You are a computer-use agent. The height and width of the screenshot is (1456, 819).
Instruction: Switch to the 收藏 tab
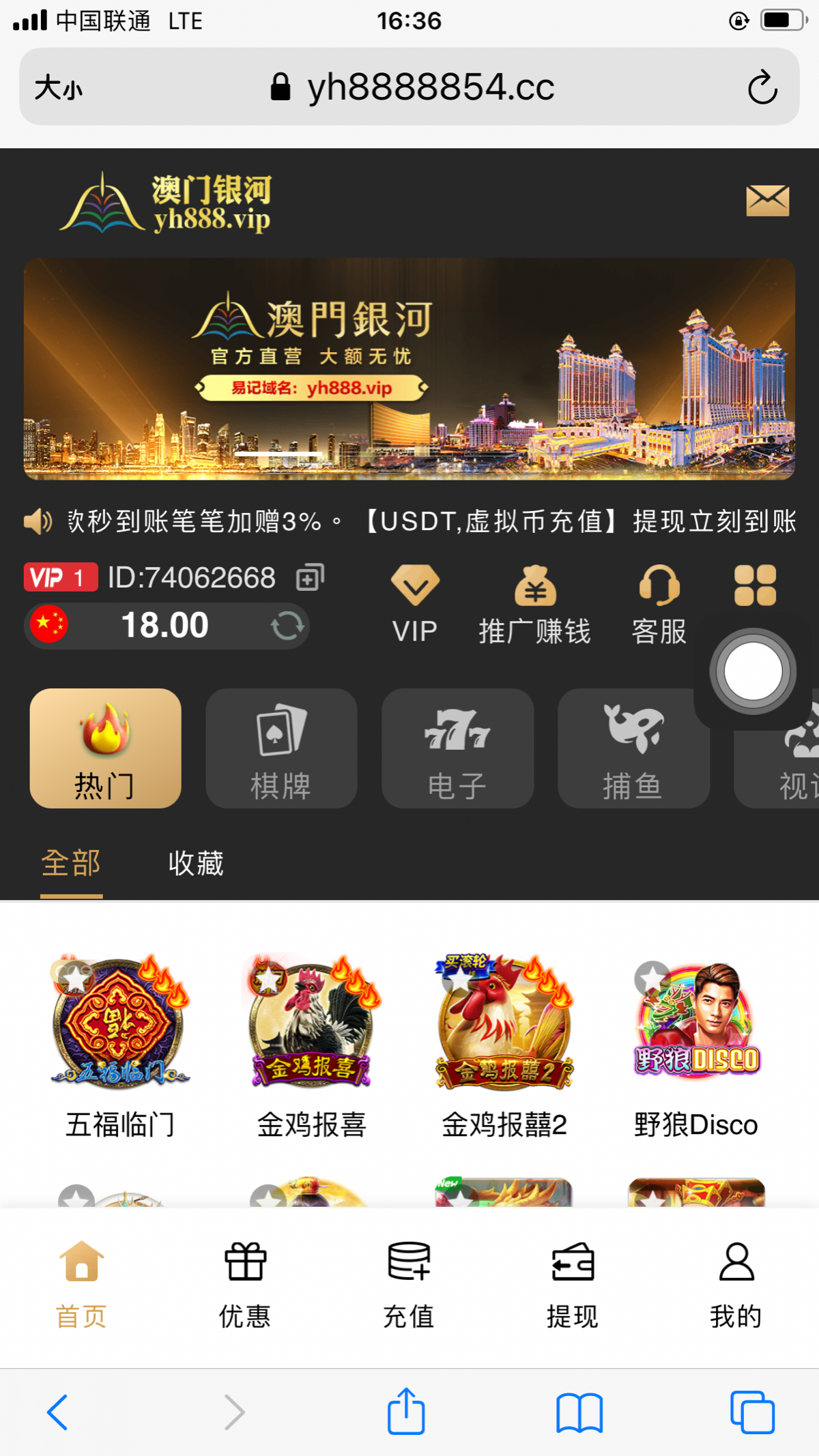coord(196,863)
